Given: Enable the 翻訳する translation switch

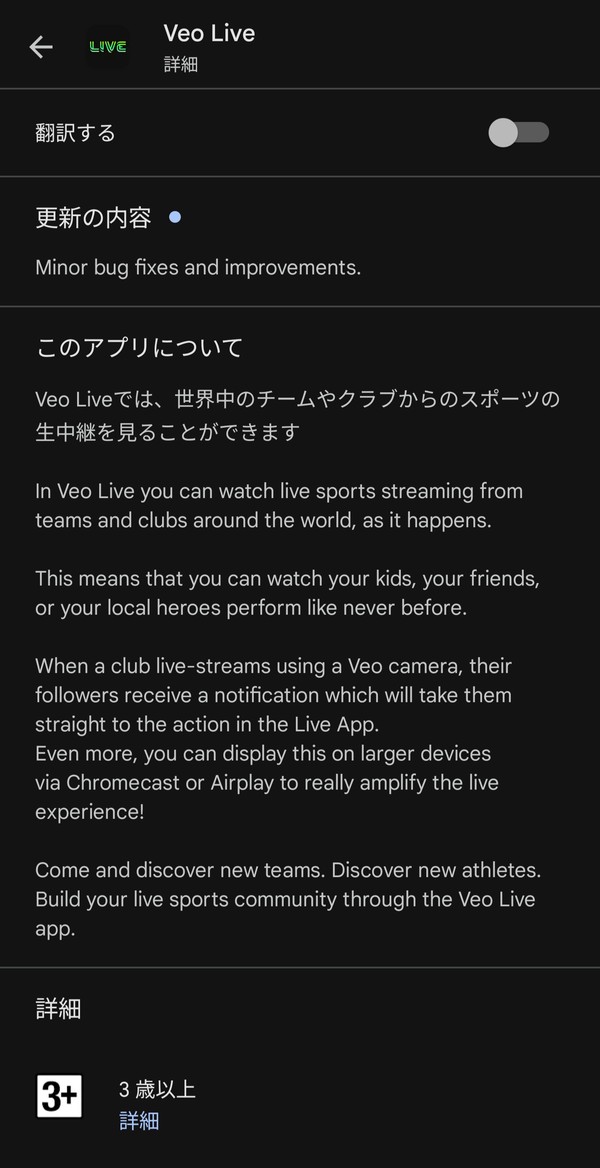Looking at the screenshot, I should [x=518, y=133].
